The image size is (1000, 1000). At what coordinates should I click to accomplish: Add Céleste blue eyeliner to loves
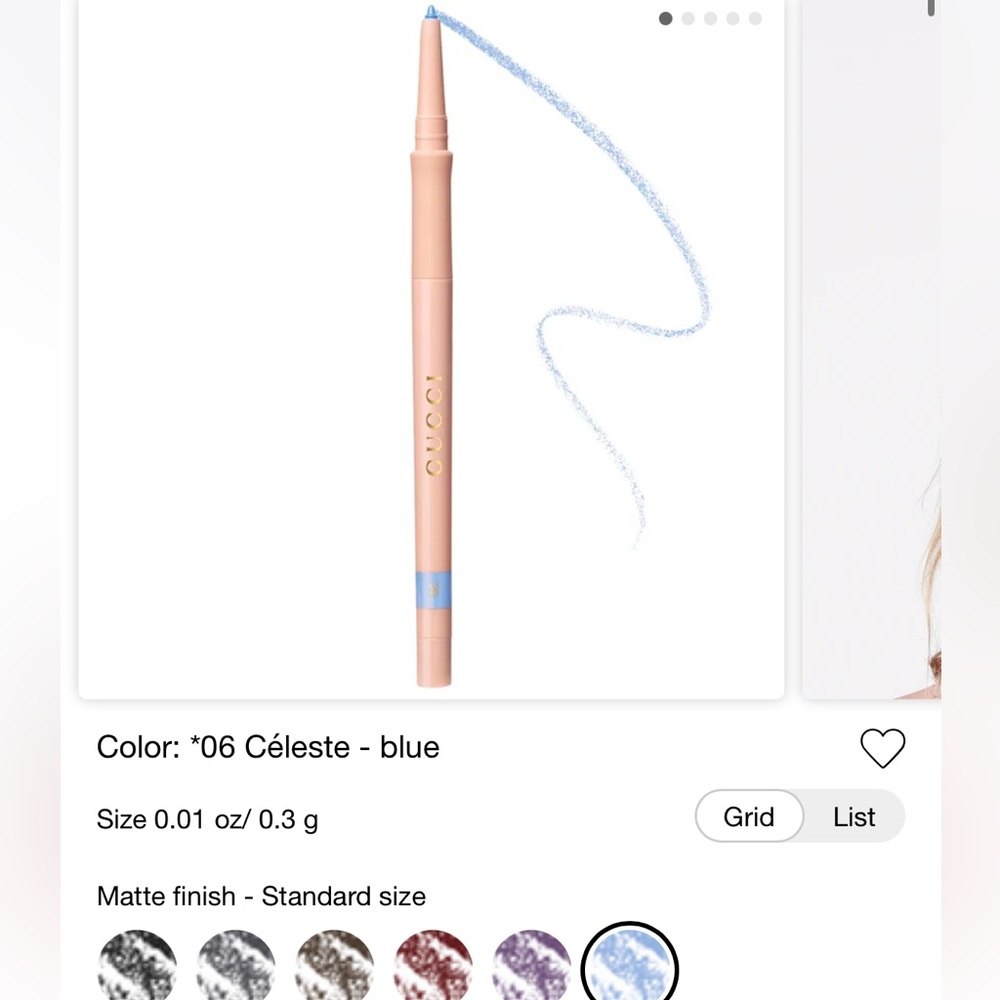pos(882,748)
